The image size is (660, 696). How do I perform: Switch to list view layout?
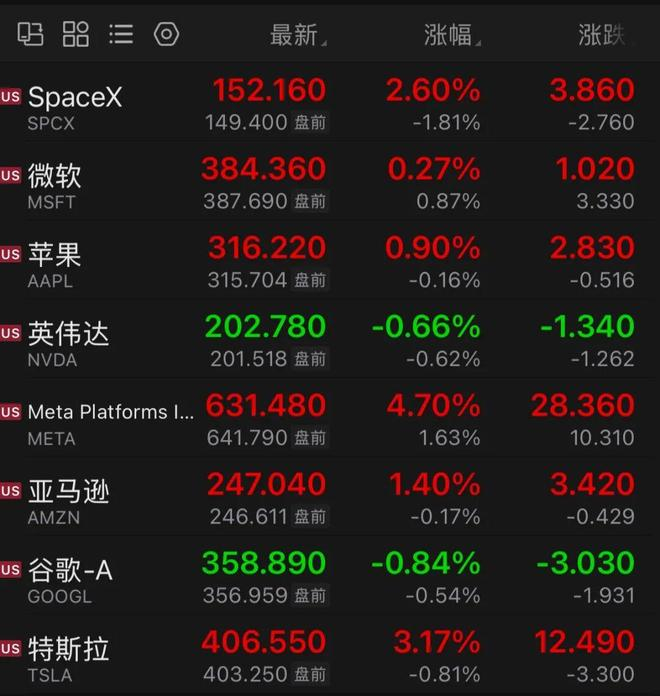(x=121, y=34)
